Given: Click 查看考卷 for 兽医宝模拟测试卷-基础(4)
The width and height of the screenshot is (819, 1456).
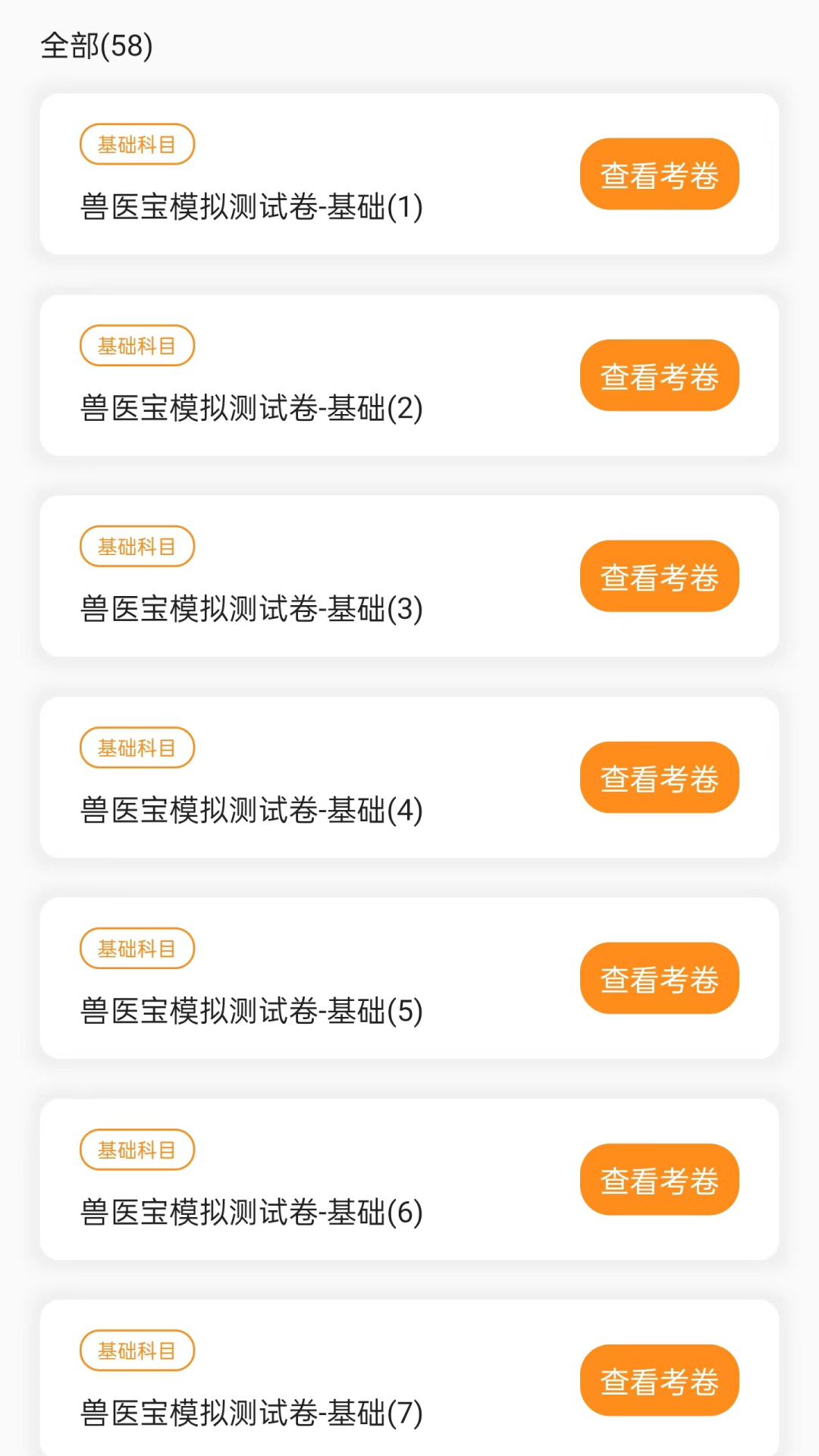Looking at the screenshot, I should [658, 777].
